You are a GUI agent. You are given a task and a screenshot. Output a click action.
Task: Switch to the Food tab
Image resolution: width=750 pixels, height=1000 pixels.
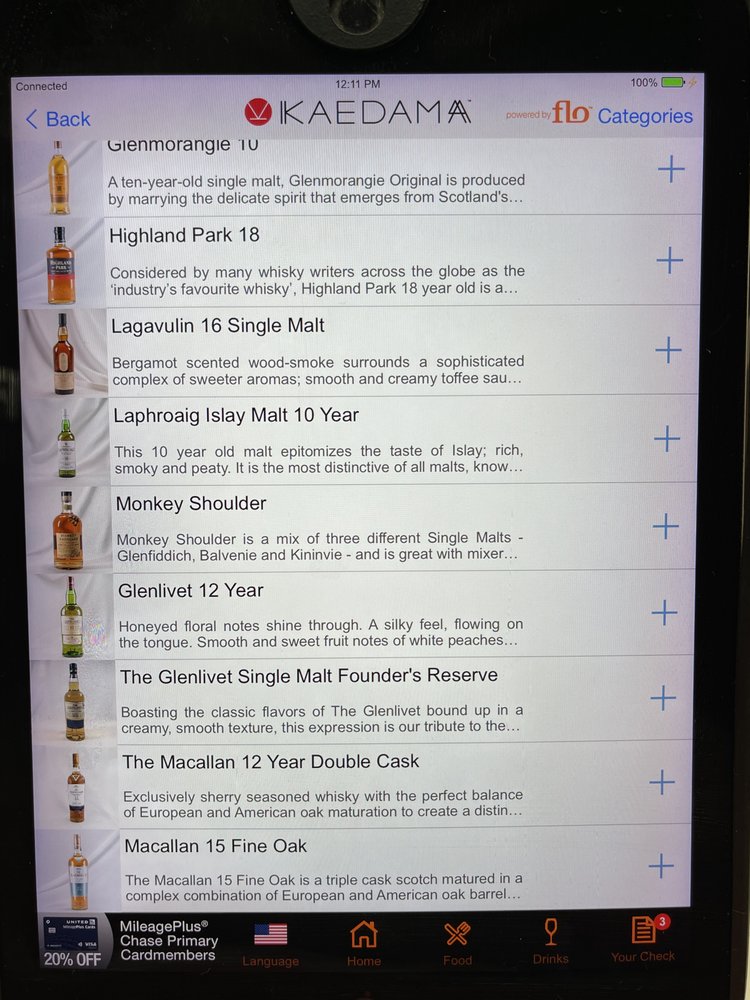[x=457, y=943]
